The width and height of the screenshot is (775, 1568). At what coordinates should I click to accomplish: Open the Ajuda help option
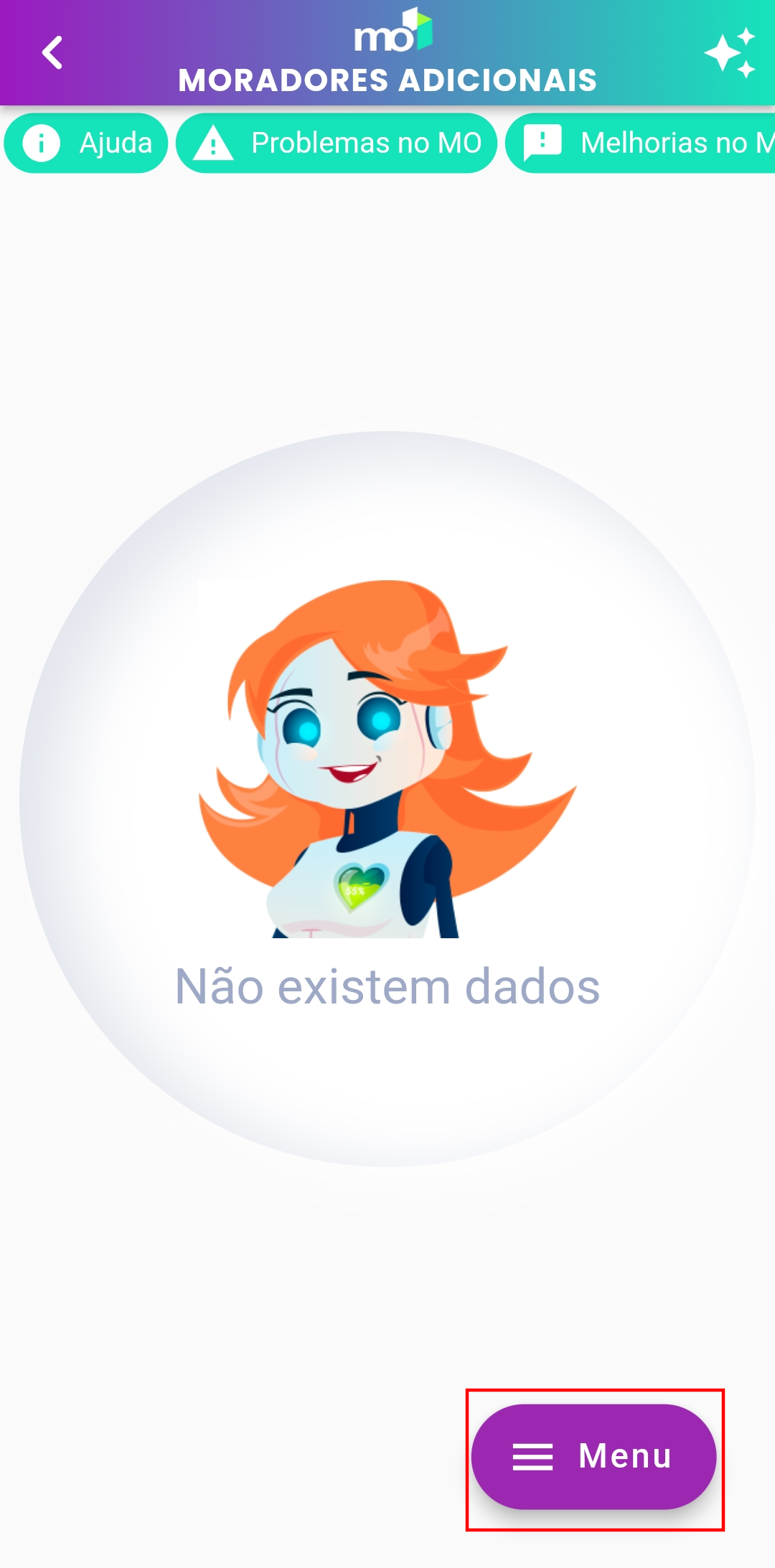tap(85, 143)
